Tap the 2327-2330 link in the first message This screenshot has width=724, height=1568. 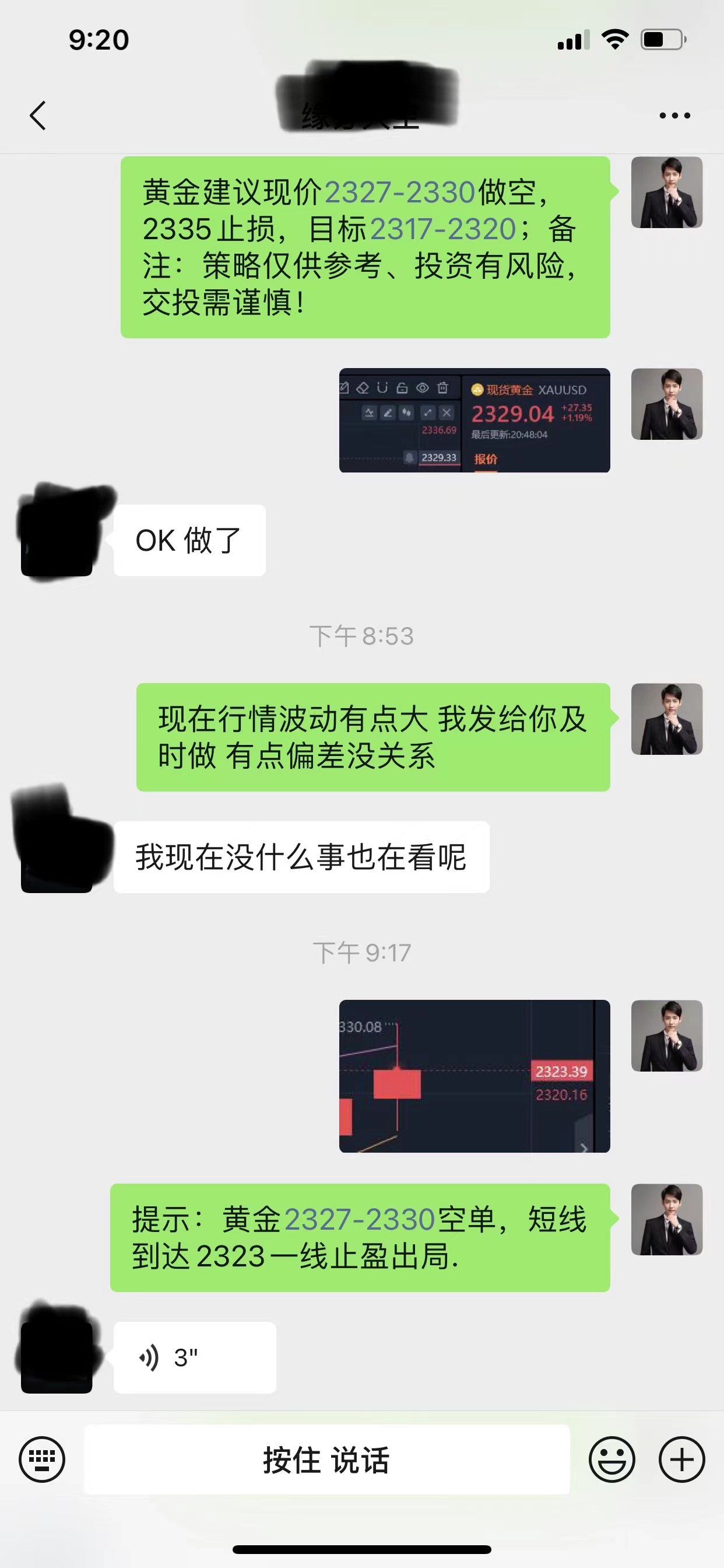pos(400,192)
